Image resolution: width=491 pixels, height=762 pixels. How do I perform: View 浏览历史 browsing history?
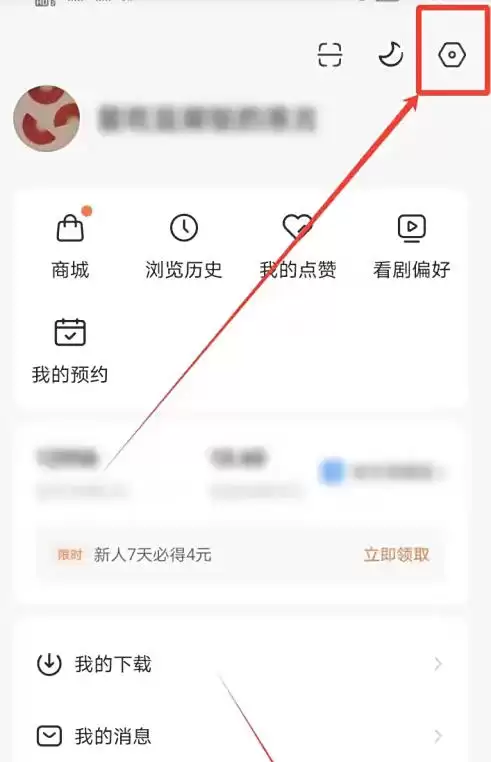pos(184,247)
